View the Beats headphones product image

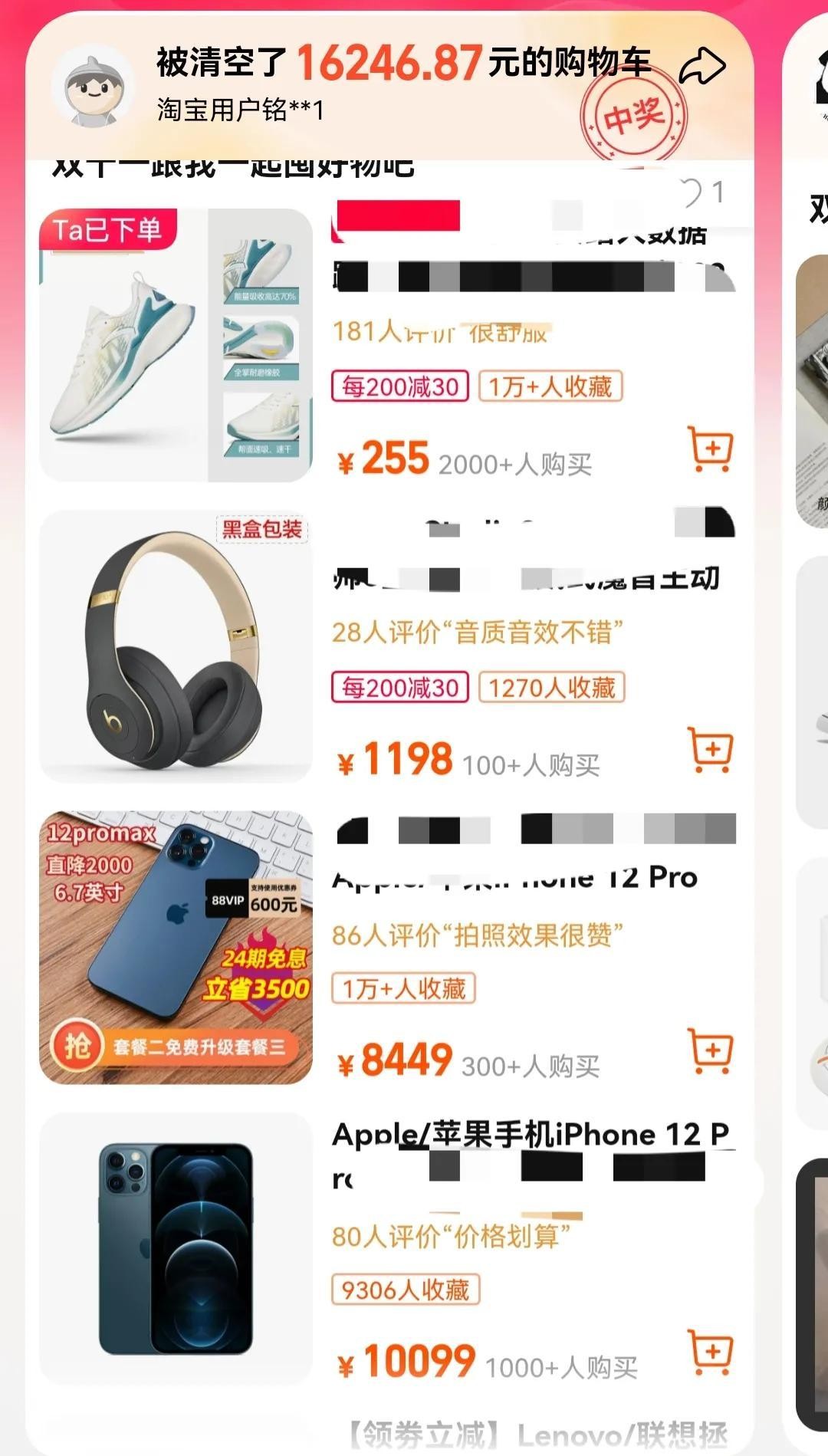click(x=176, y=646)
